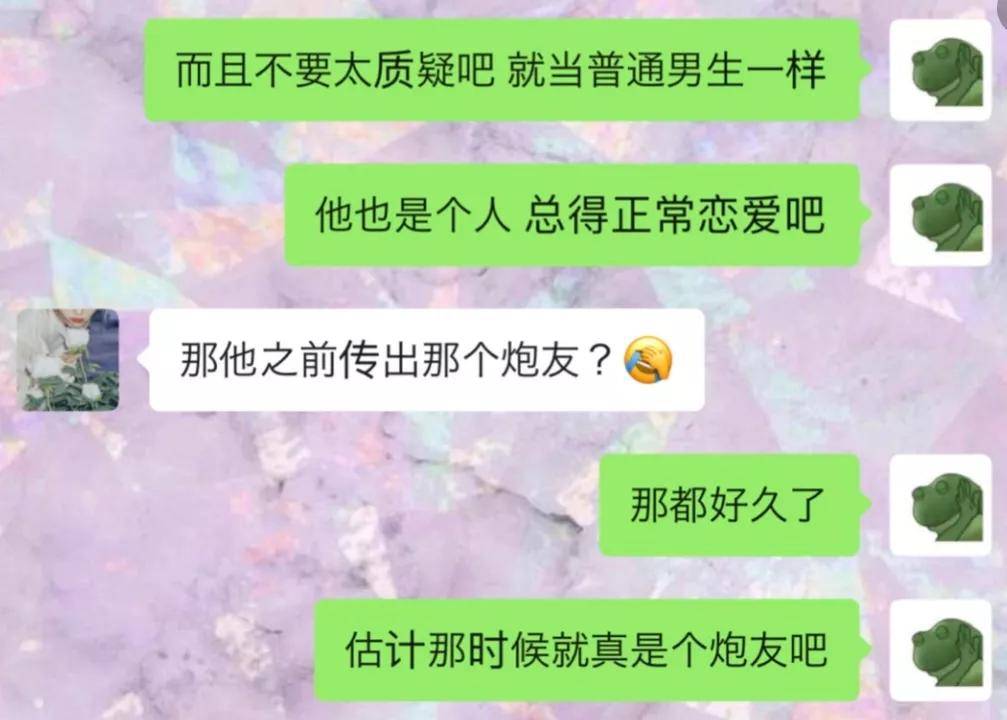Open the frog avatar beside 估计那时候就真是个炮友吧

(940, 650)
